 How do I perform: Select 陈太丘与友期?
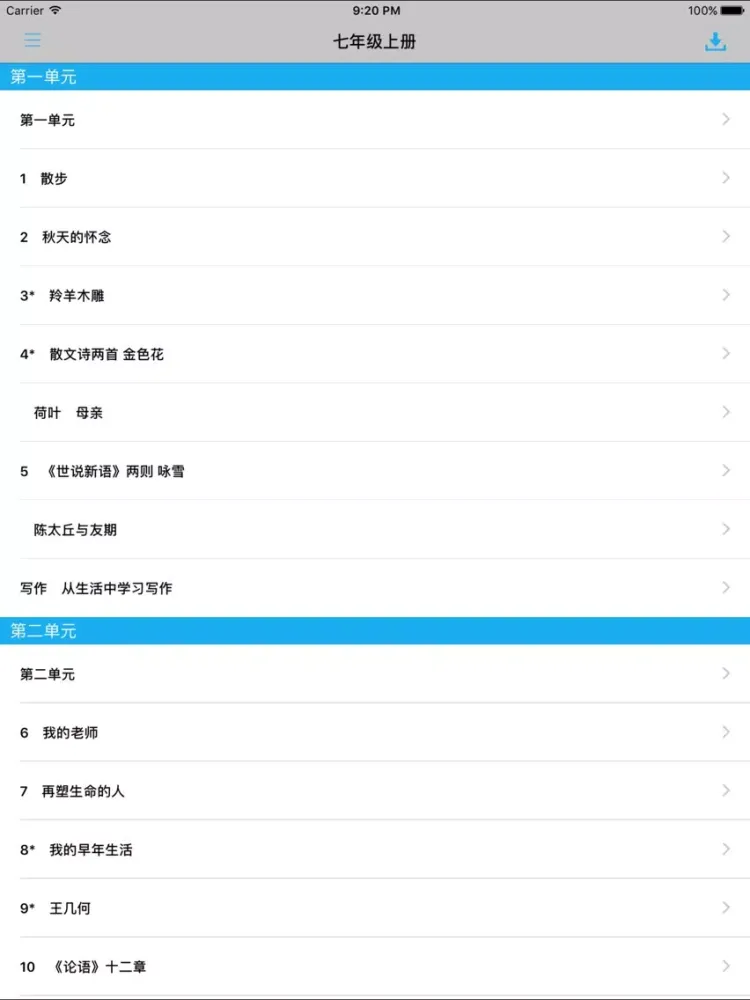375,530
